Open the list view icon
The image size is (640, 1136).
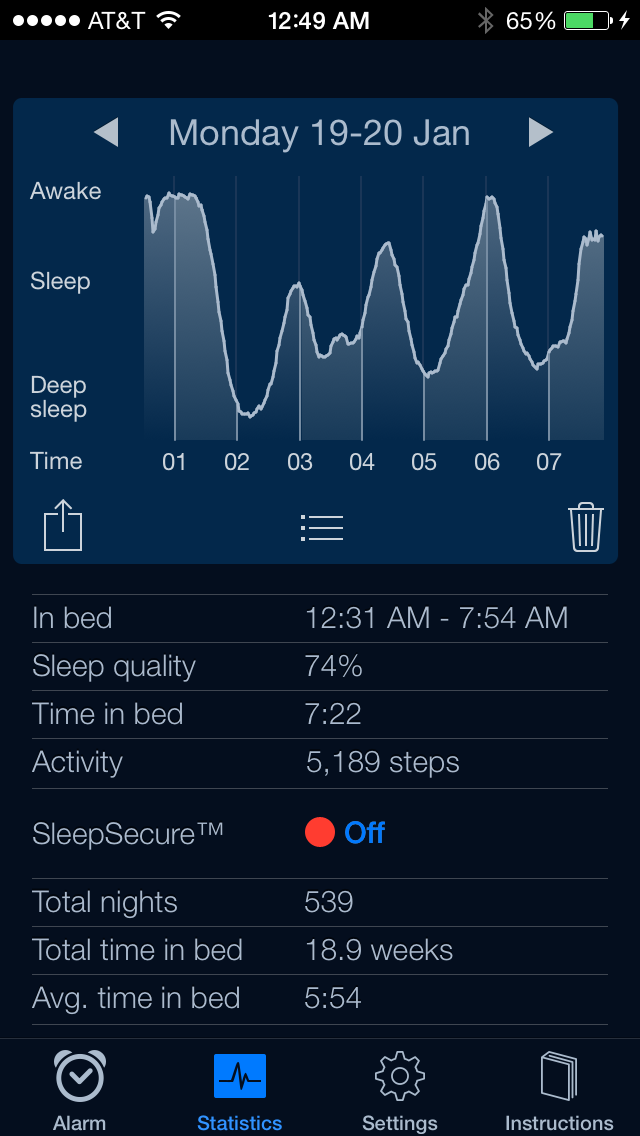point(322,528)
